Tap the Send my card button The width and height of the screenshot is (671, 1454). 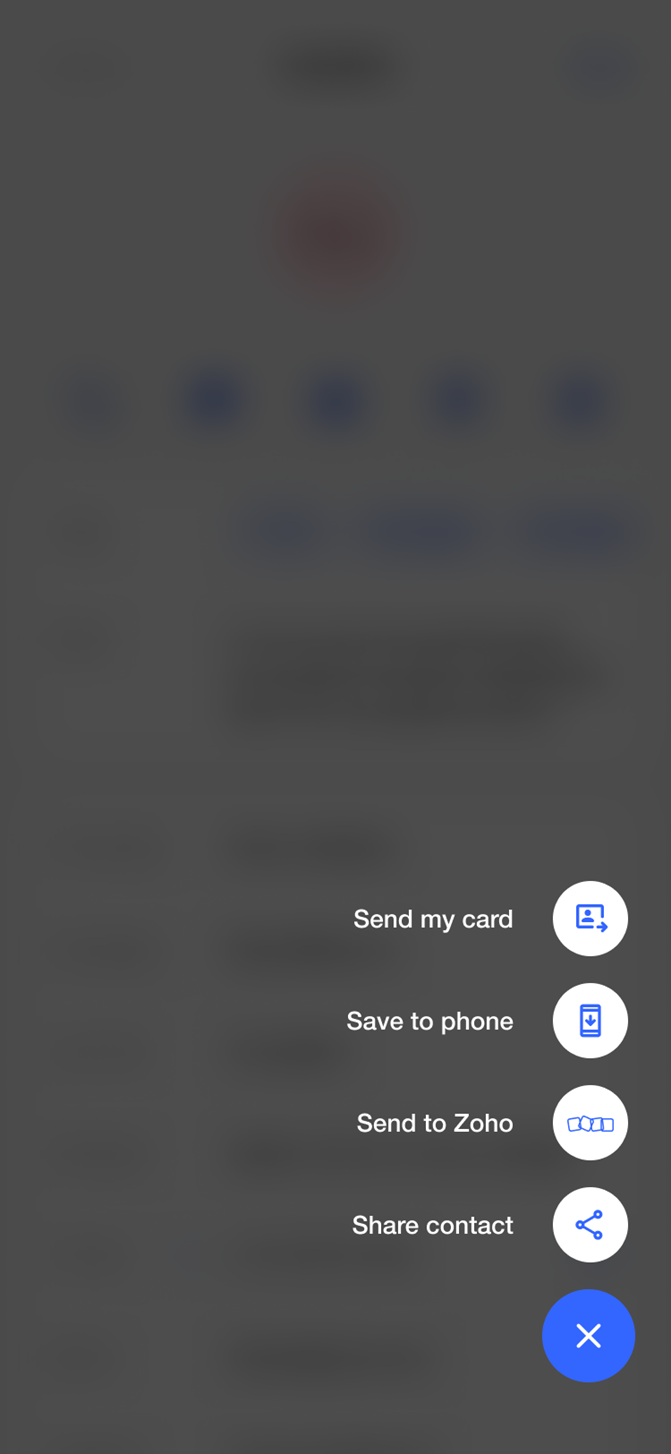(x=590, y=918)
